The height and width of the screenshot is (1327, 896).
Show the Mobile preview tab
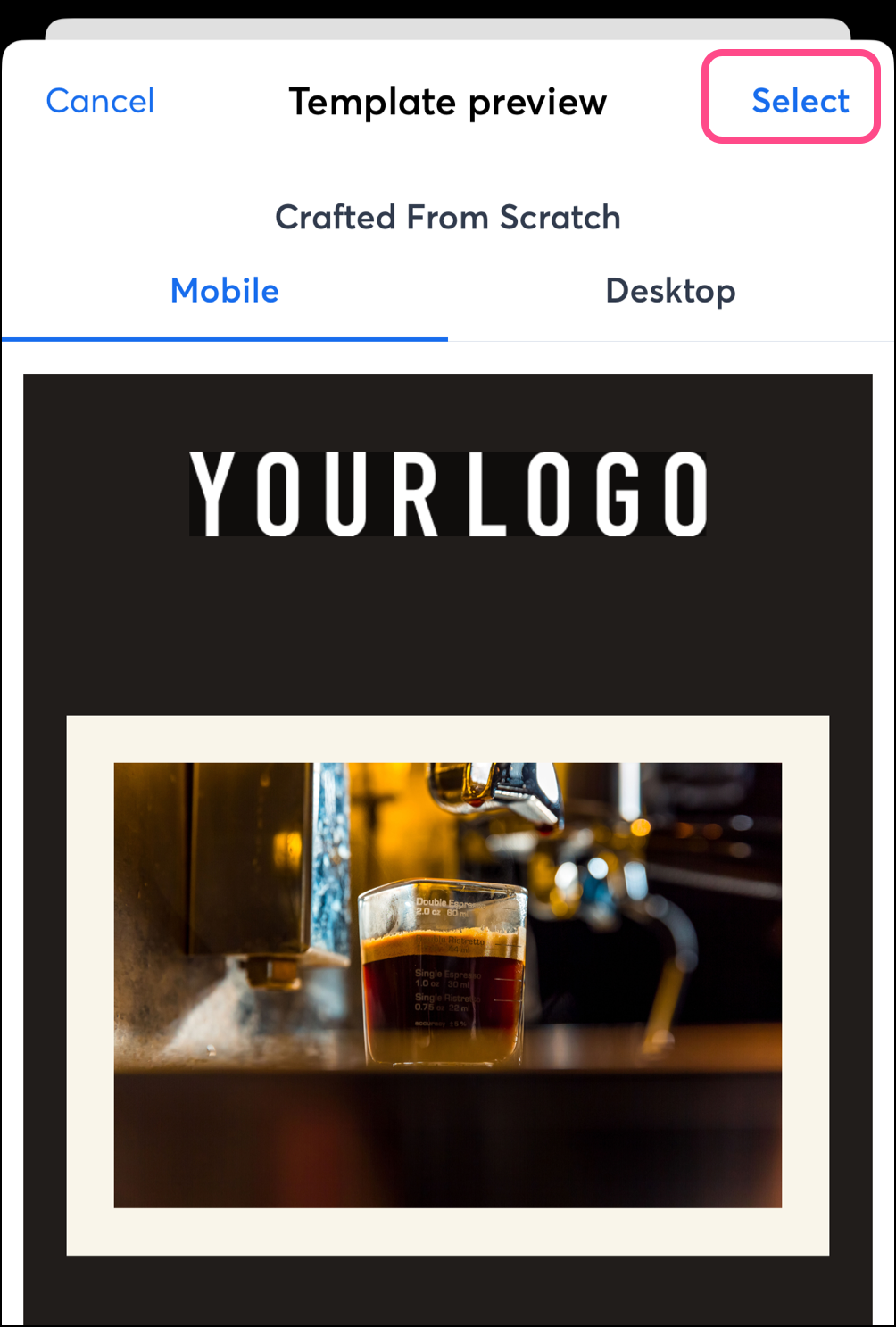pyautogui.click(x=225, y=292)
